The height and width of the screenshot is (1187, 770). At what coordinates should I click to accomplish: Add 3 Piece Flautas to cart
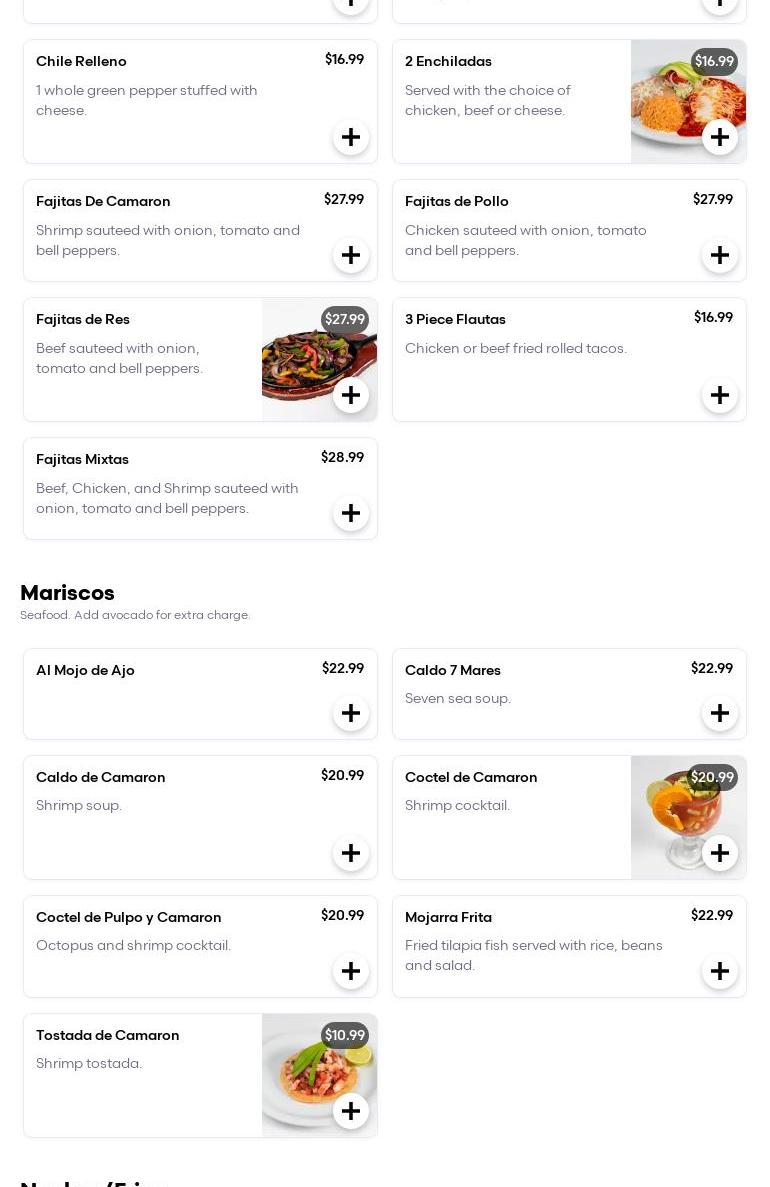[720, 395]
